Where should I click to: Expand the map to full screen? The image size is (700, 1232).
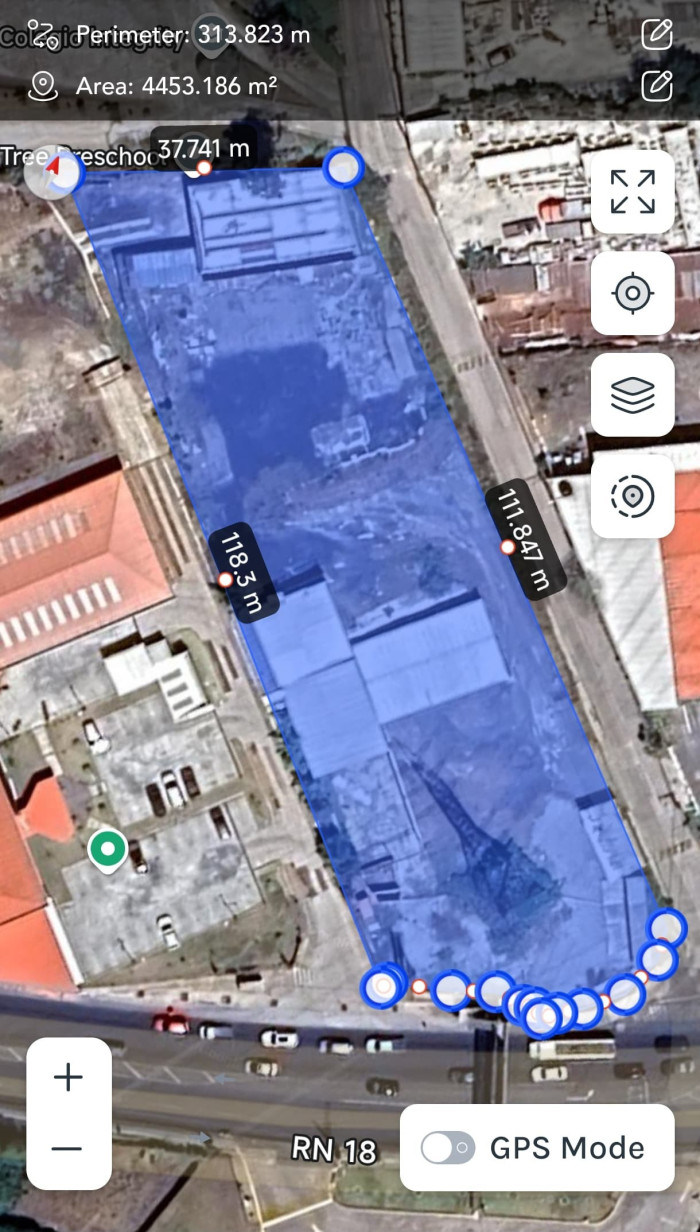632,192
